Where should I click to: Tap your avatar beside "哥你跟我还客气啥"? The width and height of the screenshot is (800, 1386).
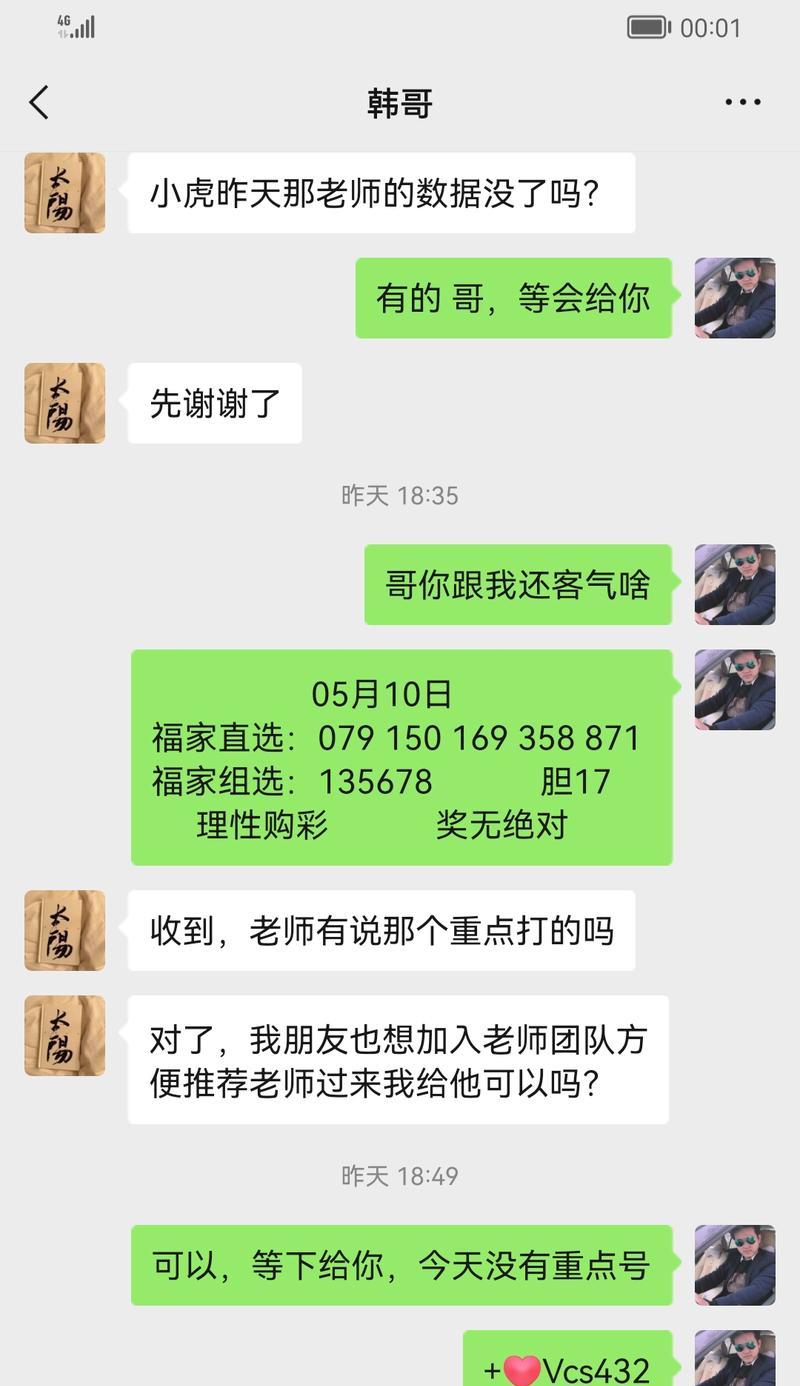pos(735,584)
